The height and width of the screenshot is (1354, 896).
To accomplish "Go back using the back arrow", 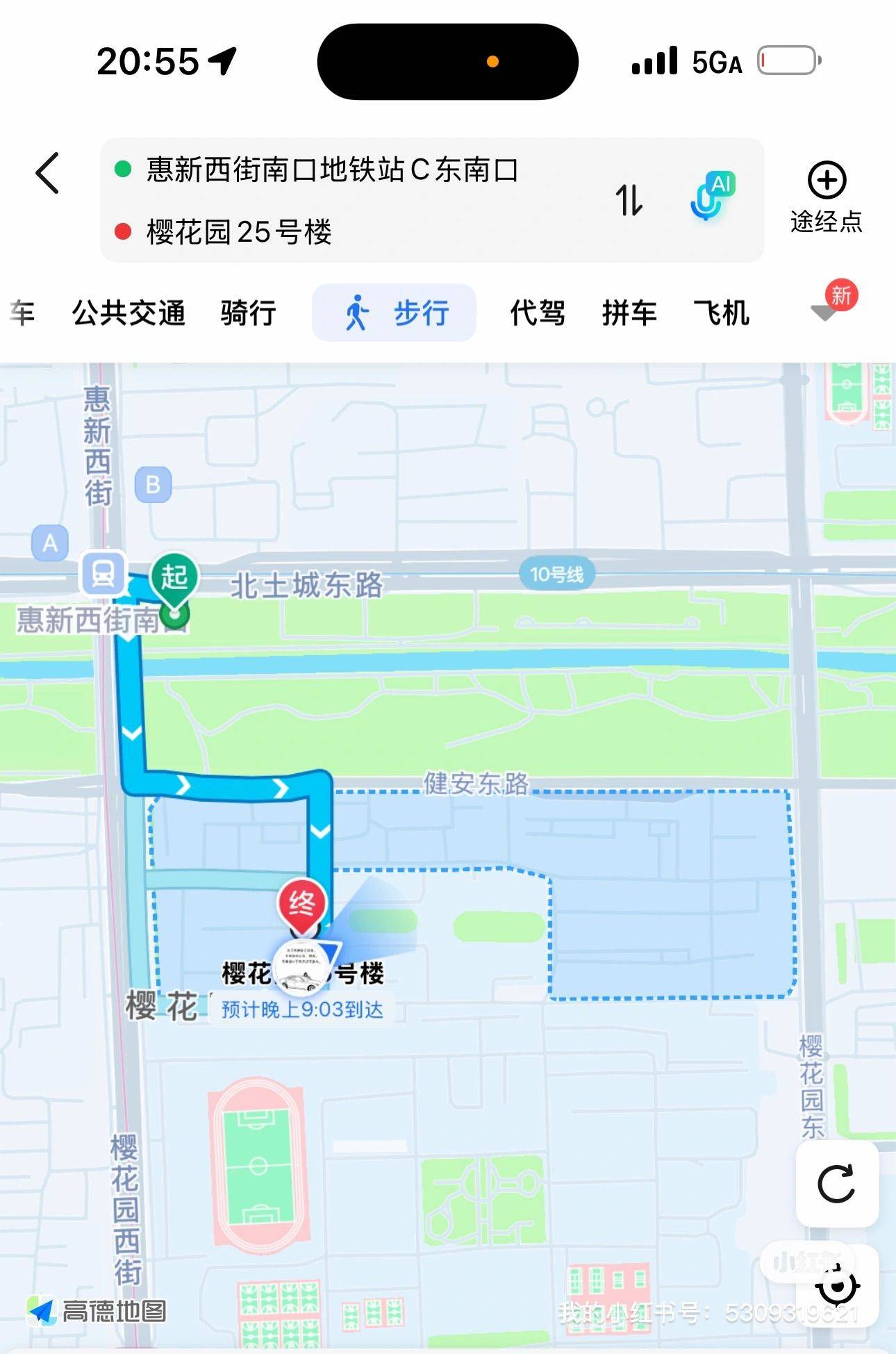I will [47, 173].
